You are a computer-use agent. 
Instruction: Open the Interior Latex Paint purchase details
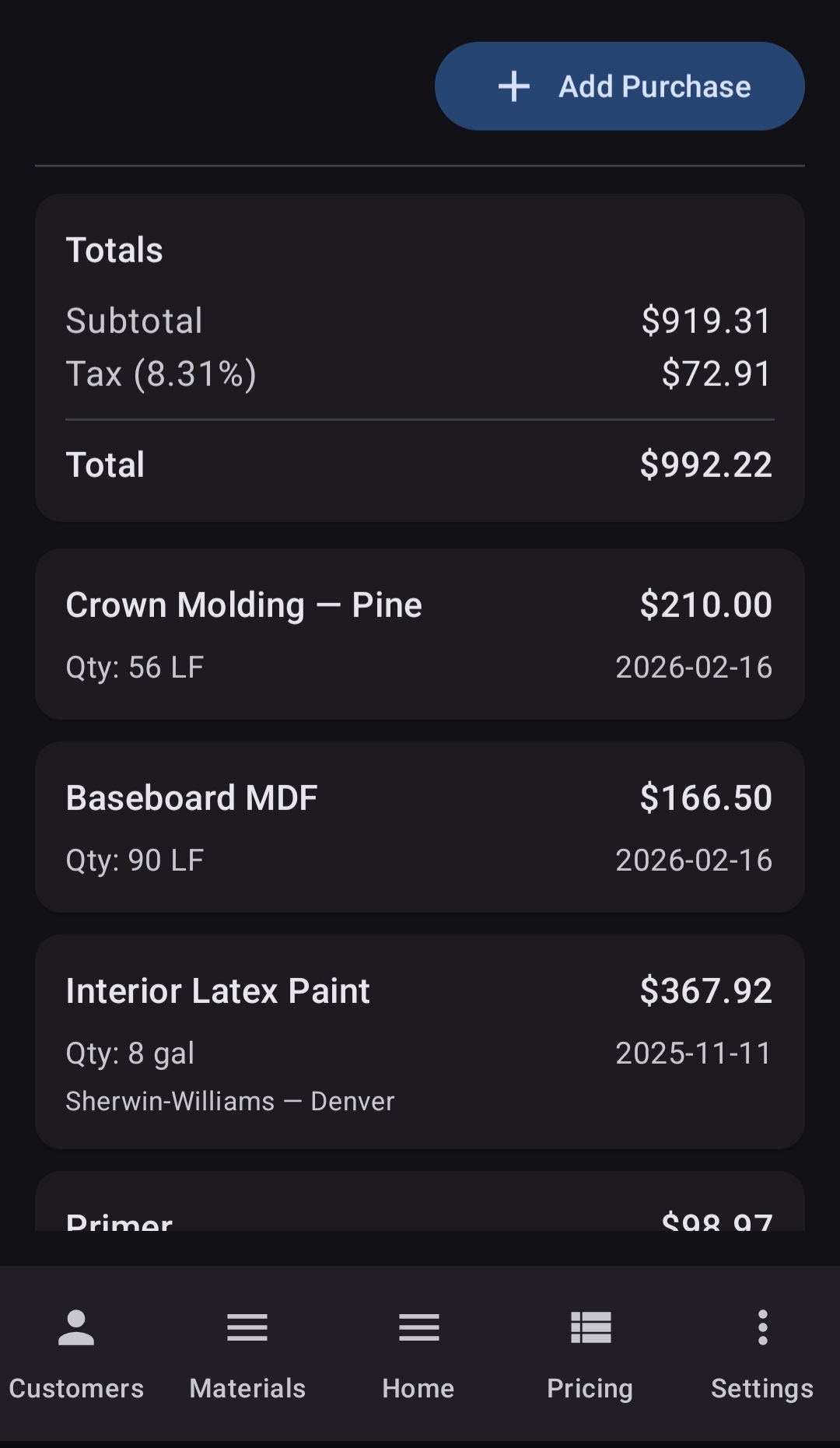[x=420, y=1041]
